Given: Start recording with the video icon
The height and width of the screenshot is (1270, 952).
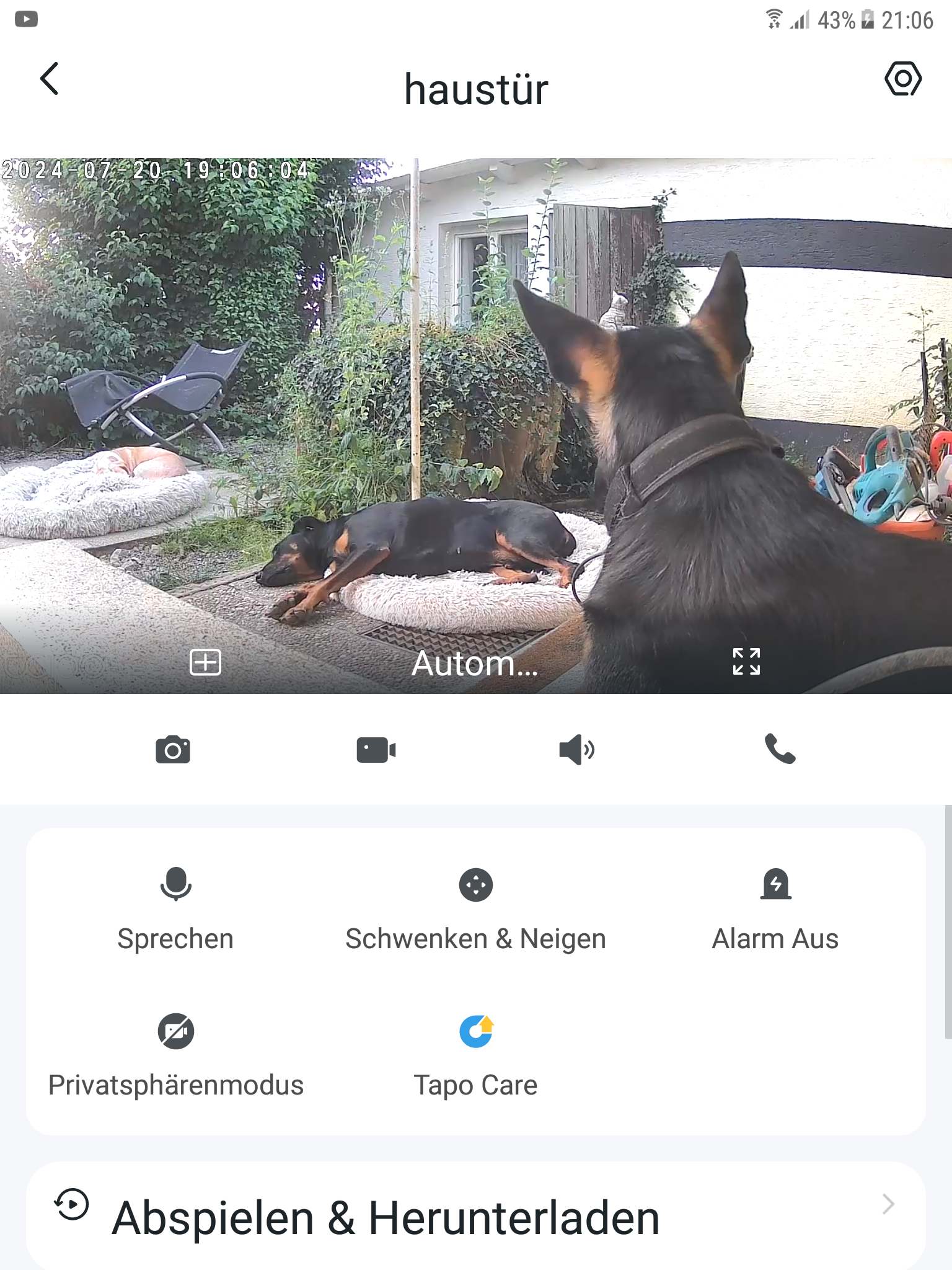Looking at the screenshot, I should (376, 750).
